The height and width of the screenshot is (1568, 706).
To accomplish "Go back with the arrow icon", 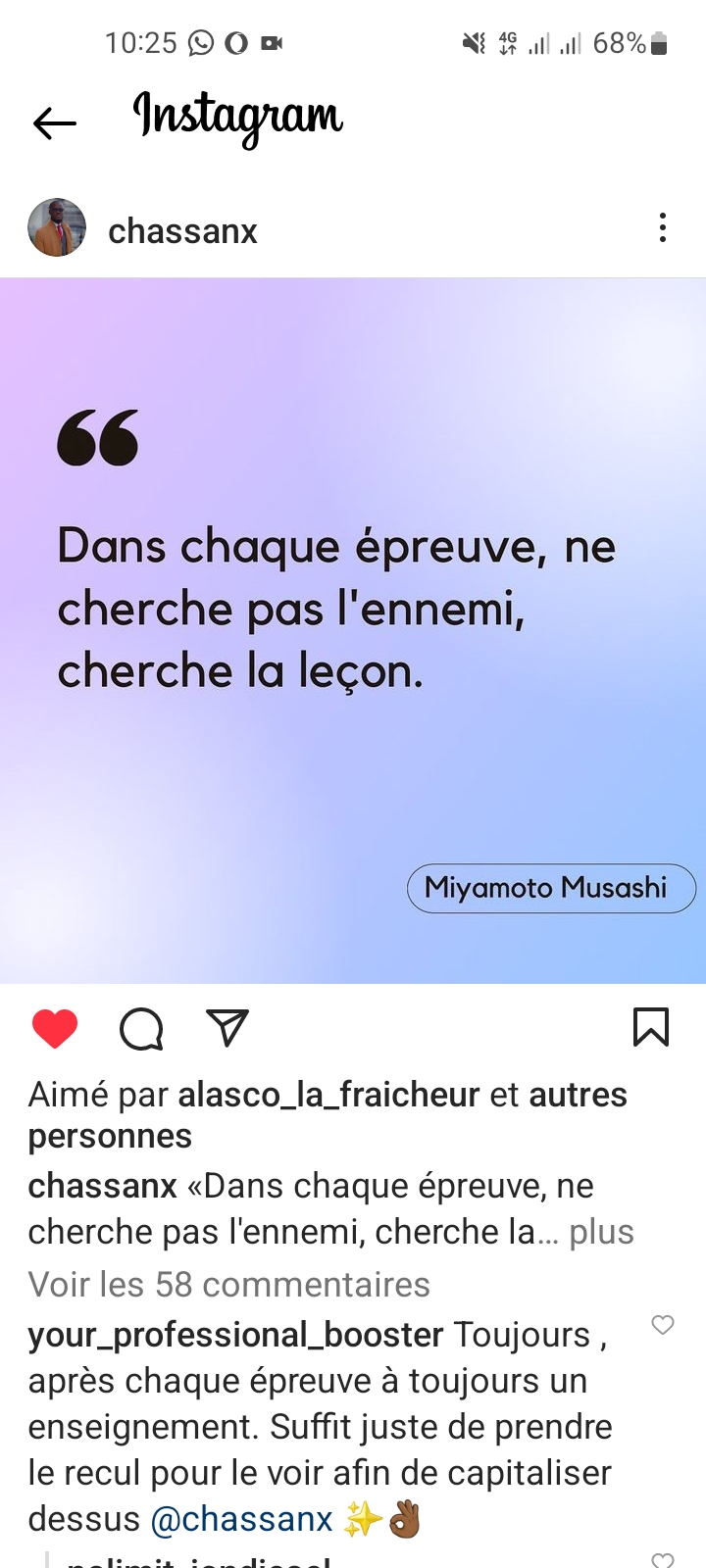I will pos(55,123).
